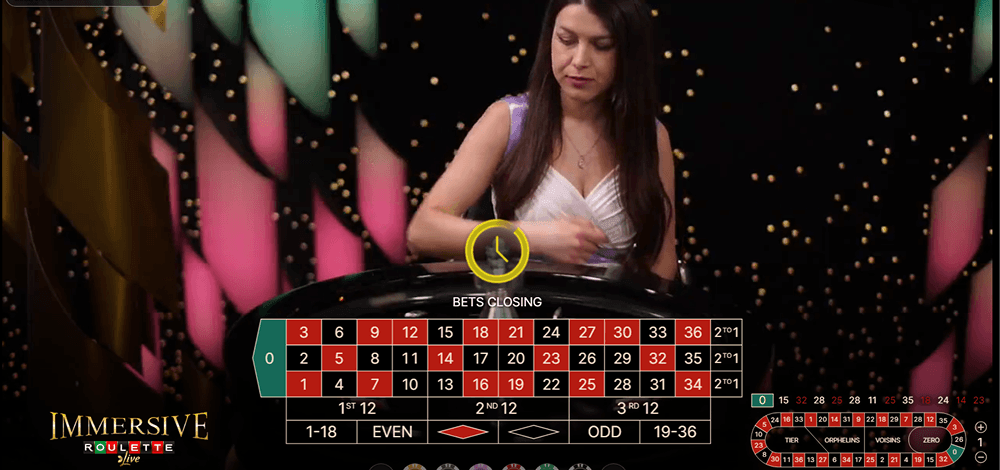Select the VOISINS racetrack bet
This screenshot has width=1000, height=470.
pyautogui.click(x=887, y=440)
